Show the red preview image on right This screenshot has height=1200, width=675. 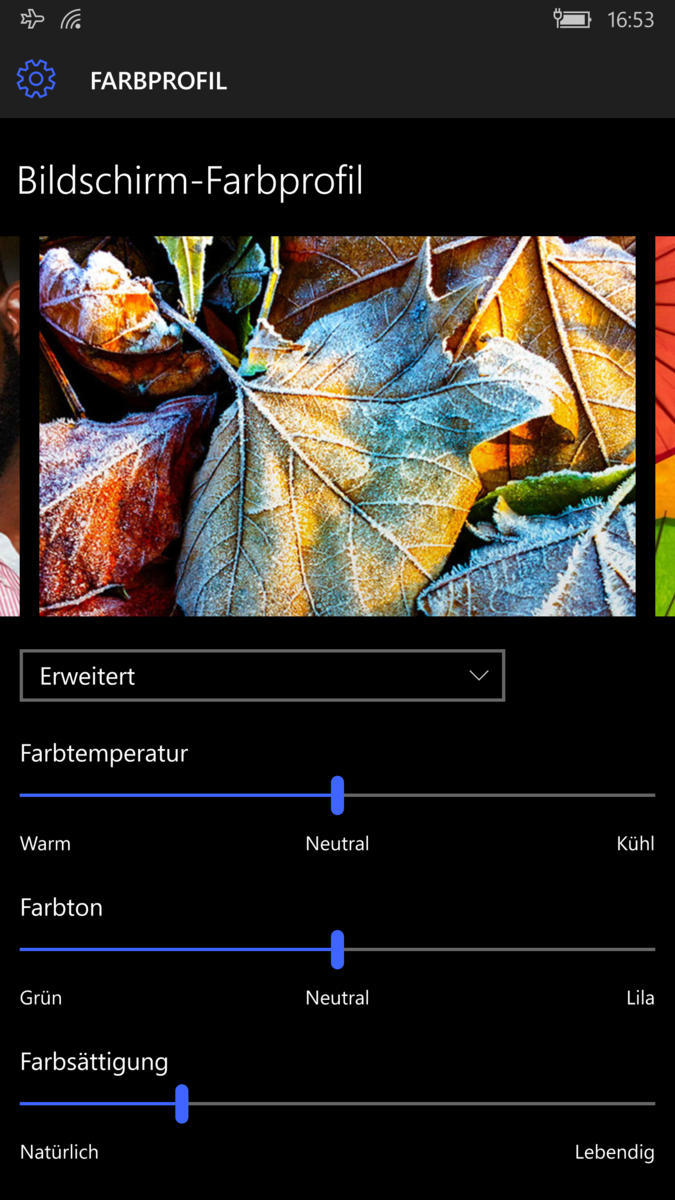(x=665, y=426)
